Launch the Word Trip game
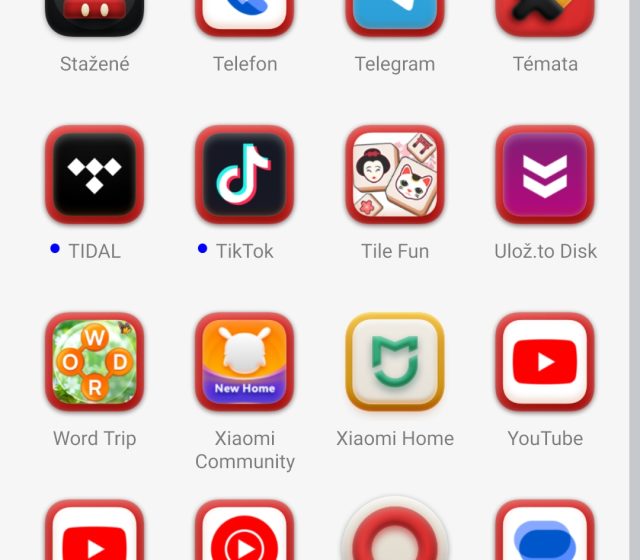The image size is (640, 560). pos(94,362)
